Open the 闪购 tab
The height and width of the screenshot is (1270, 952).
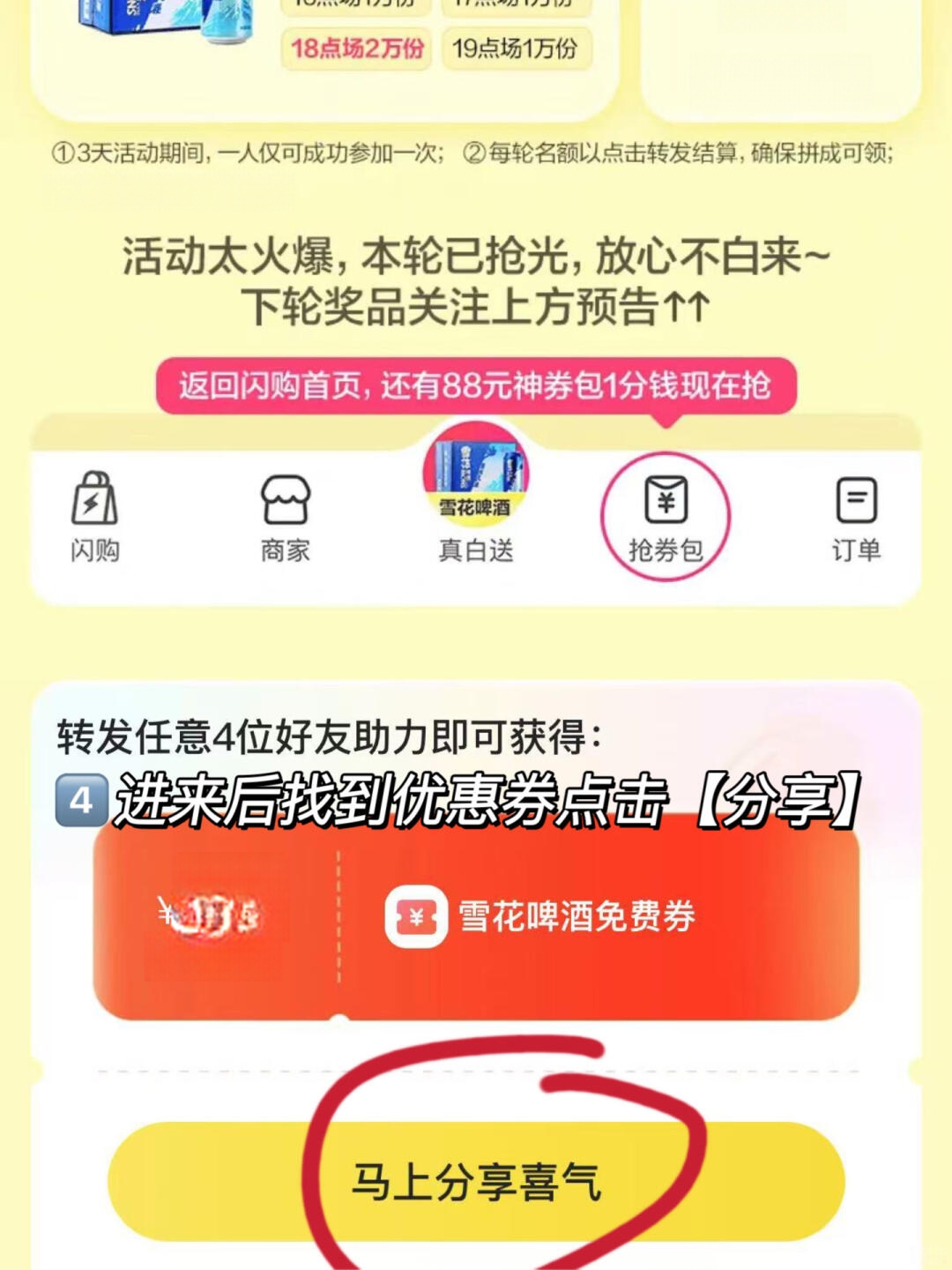(94, 517)
